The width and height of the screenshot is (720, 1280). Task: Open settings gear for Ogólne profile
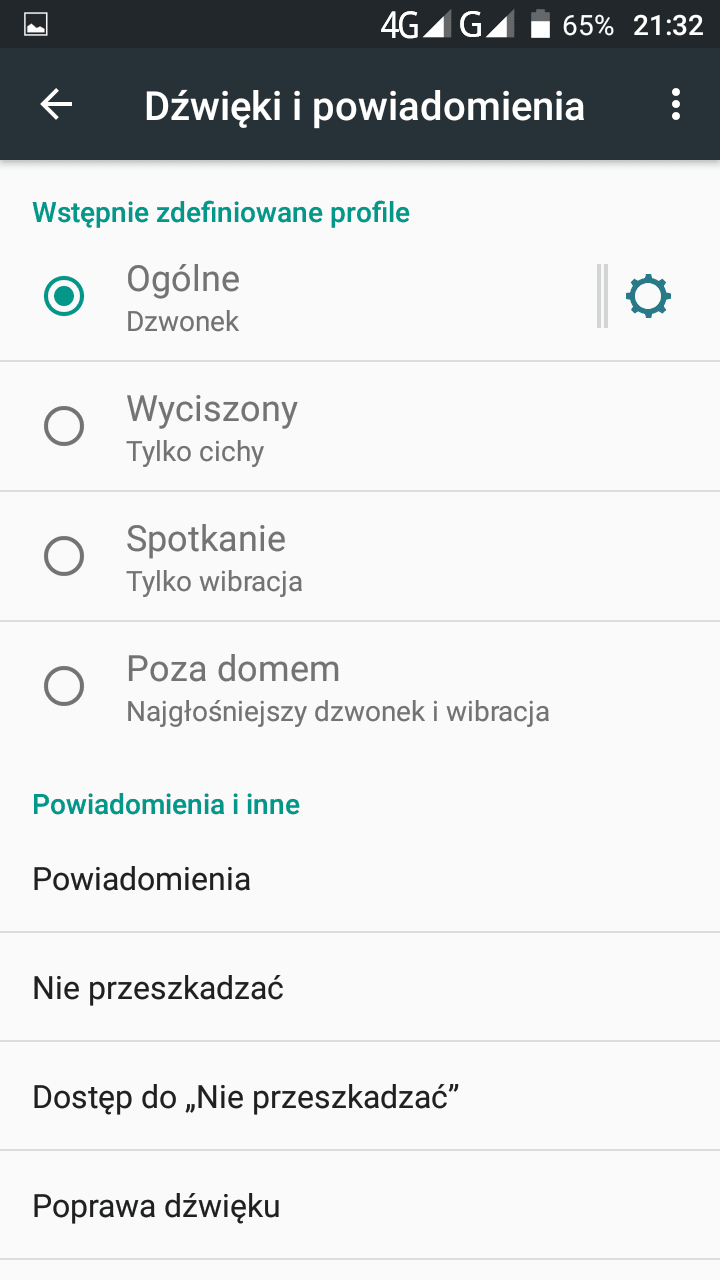coord(648,296)
